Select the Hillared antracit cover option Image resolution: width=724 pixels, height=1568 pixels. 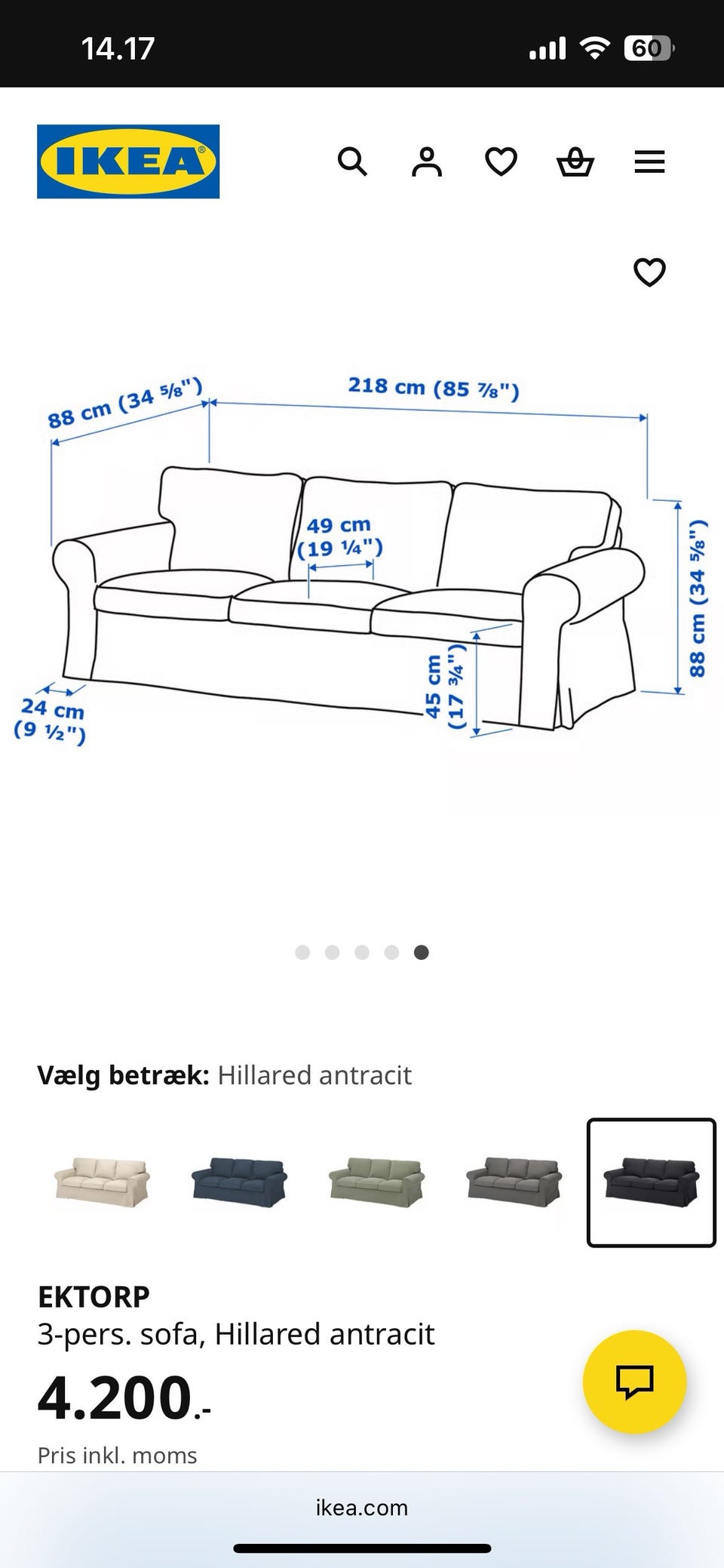coord(651,1182)
